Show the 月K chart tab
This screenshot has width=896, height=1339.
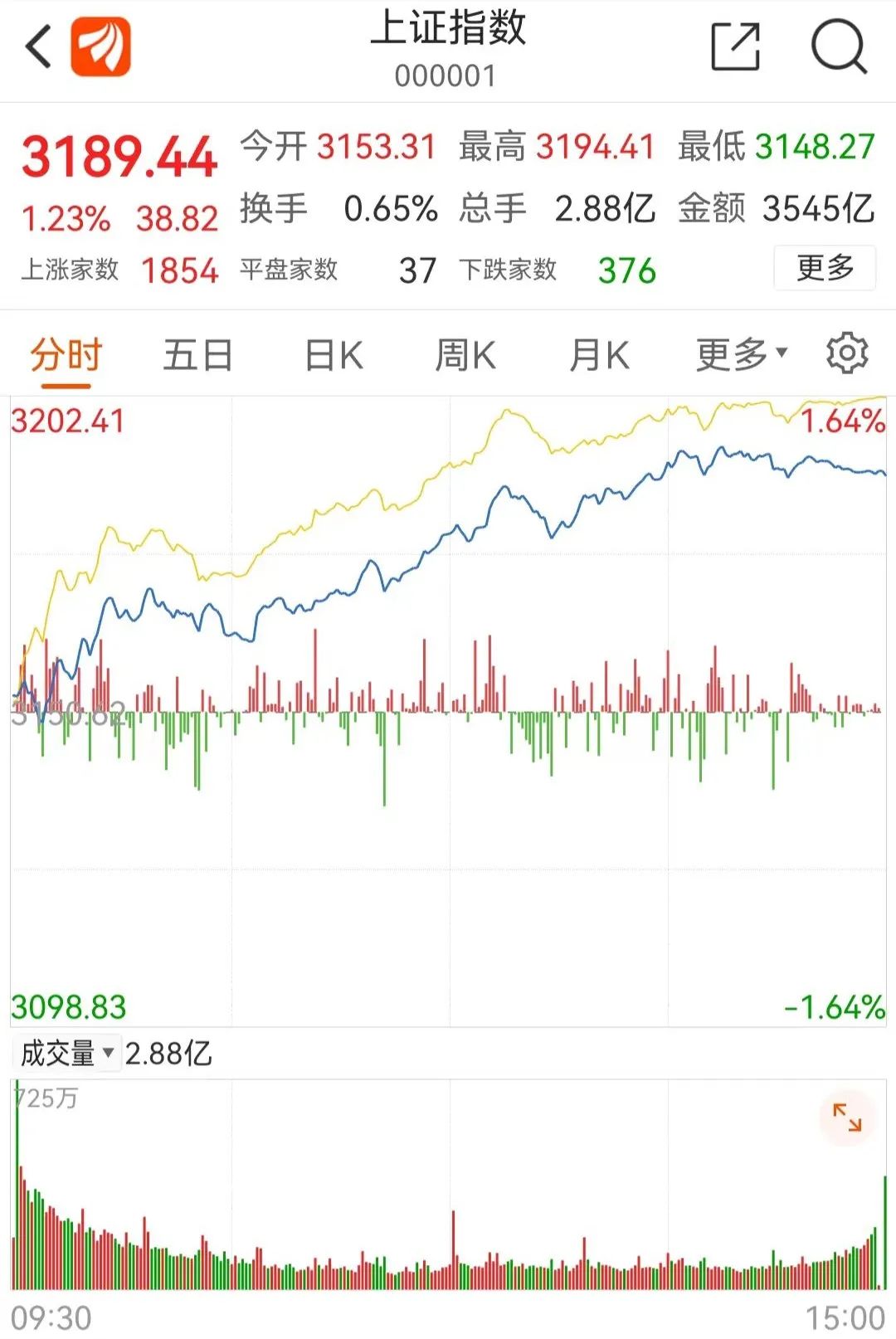pos(599,356)
